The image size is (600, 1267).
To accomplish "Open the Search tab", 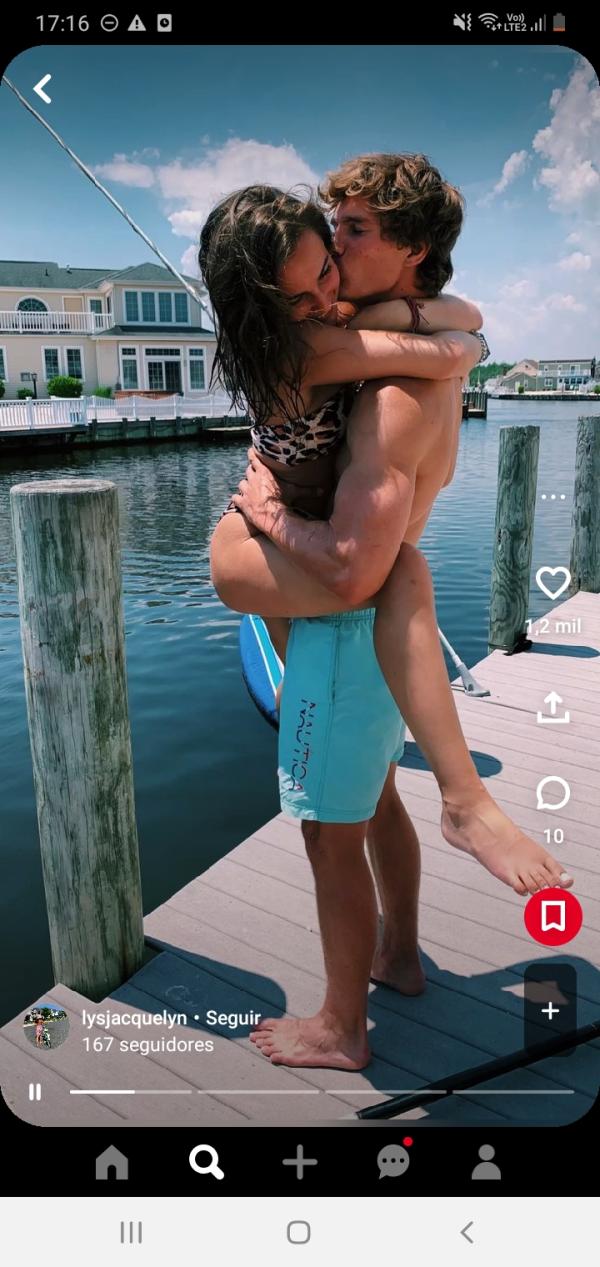I will 206,1162.
